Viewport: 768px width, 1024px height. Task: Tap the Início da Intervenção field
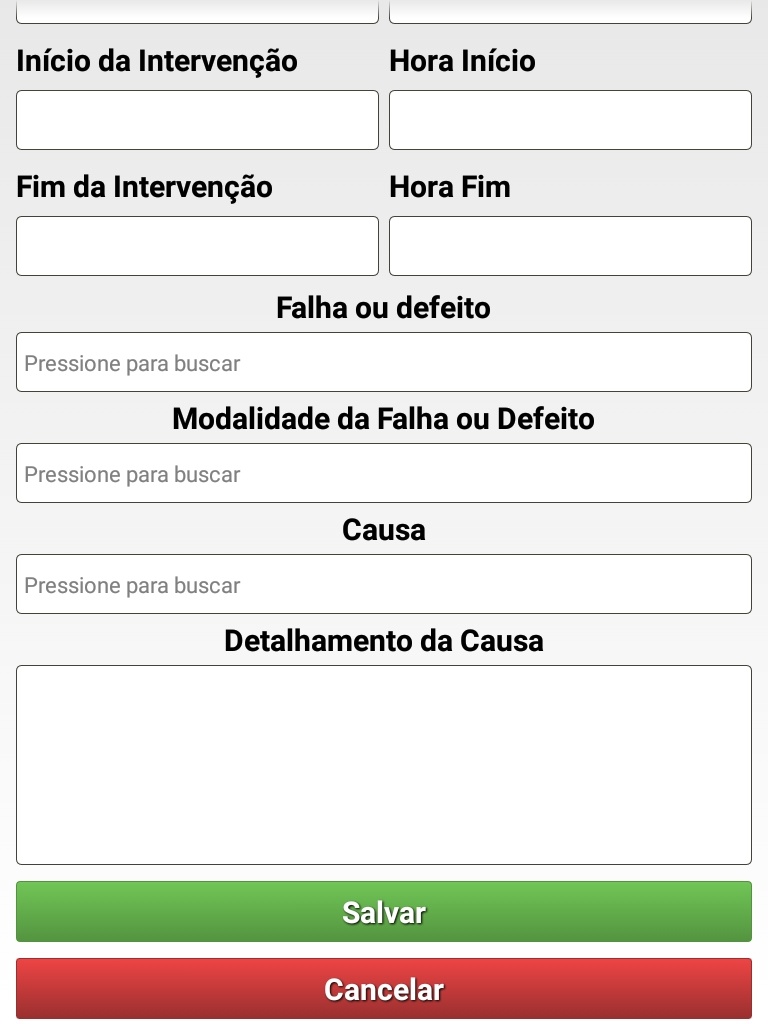197,120
